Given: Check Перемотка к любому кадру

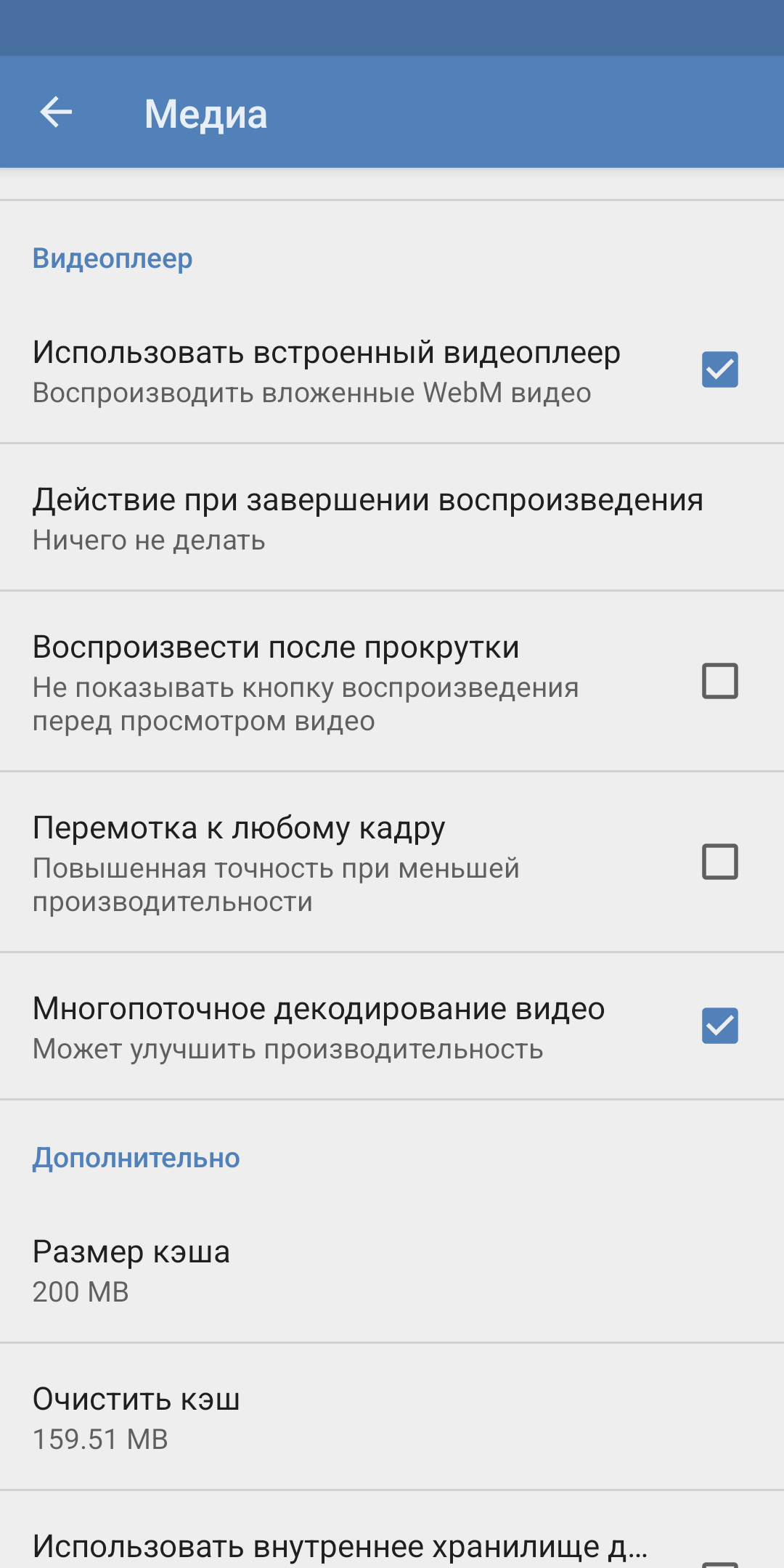Looking at the screenshot, I should tap(719, 862).
